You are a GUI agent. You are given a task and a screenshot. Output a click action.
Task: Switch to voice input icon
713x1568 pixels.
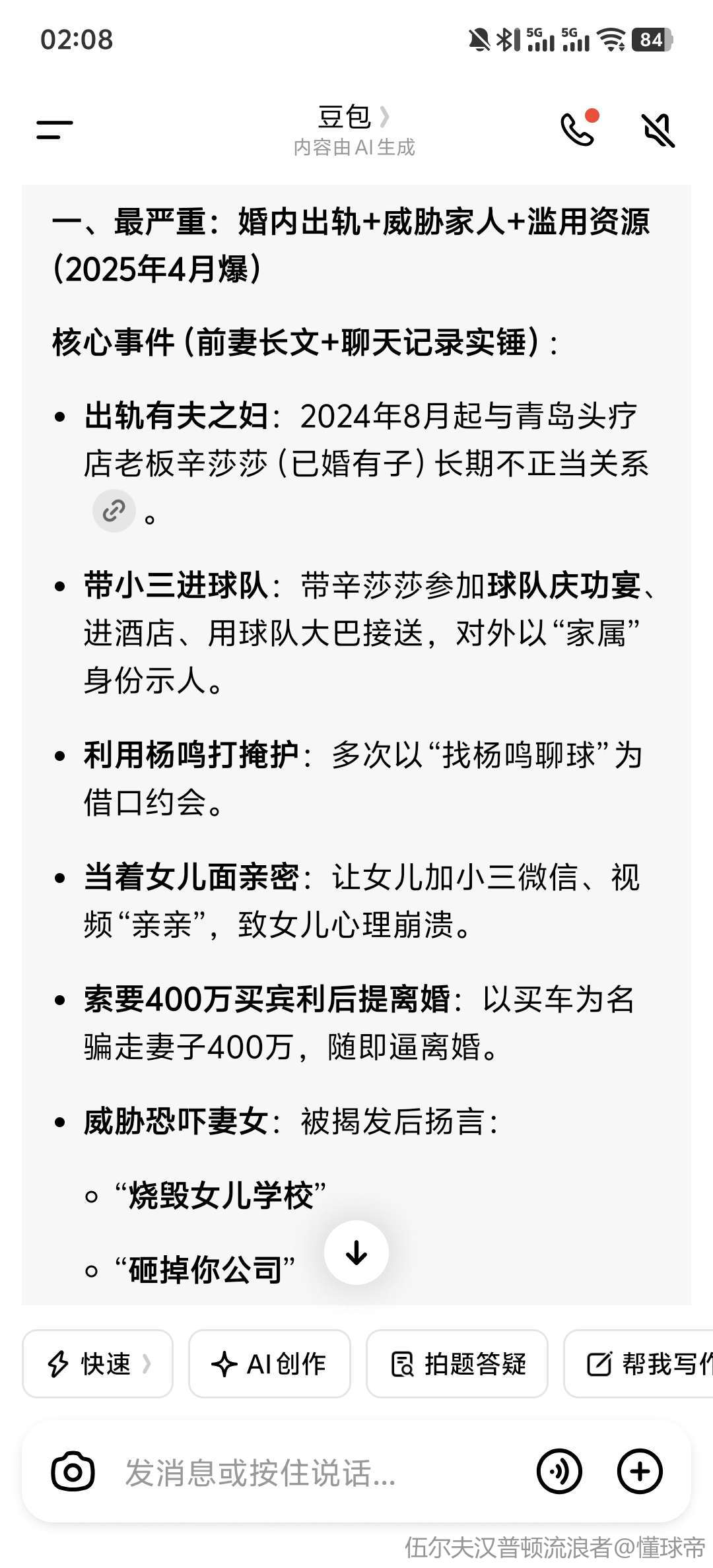tap(559, 1471)
